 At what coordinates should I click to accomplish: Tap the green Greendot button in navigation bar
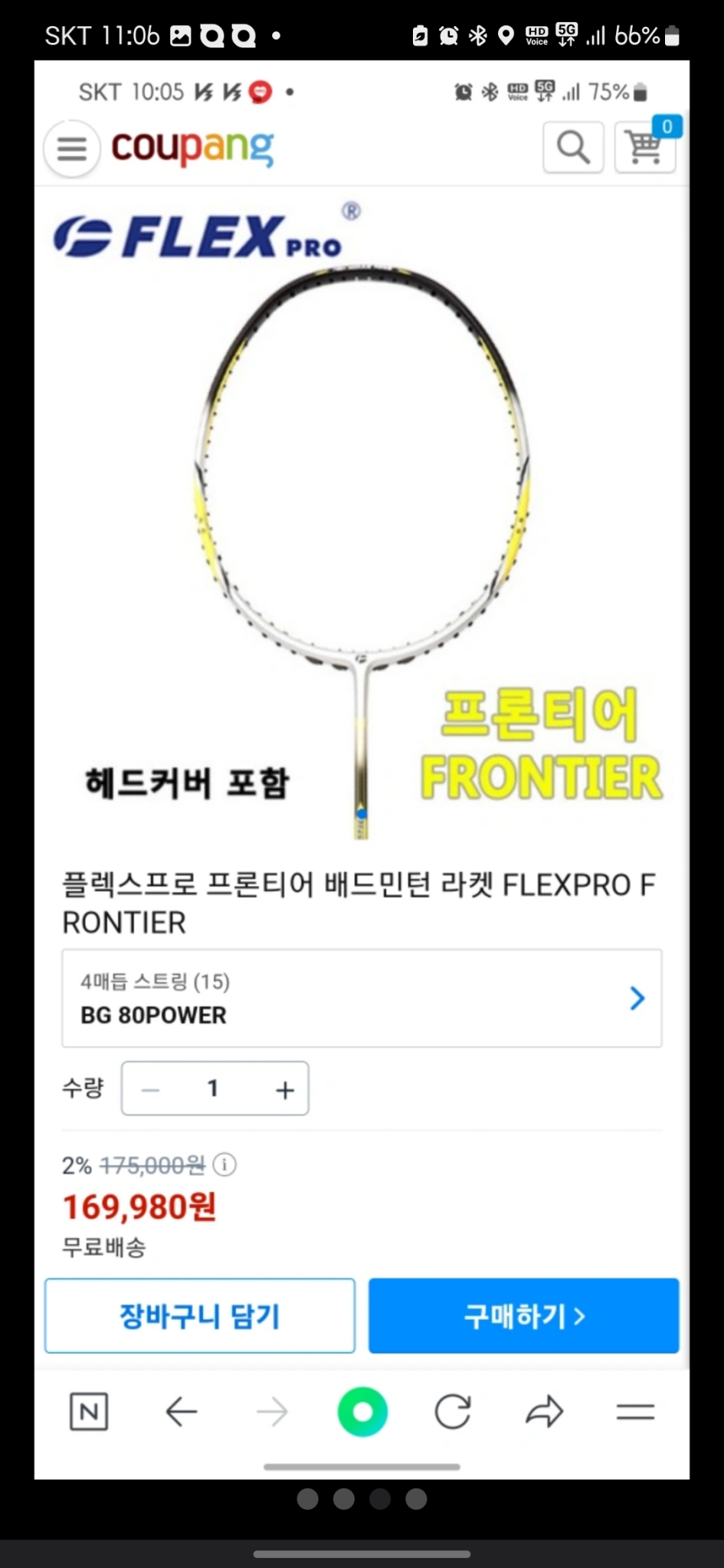362,1413
